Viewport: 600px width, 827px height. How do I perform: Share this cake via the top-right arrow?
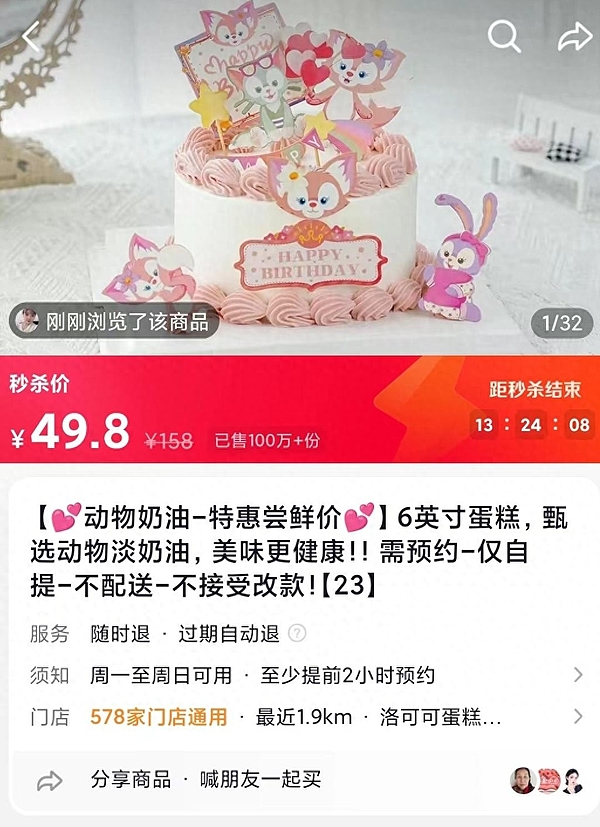574,38
